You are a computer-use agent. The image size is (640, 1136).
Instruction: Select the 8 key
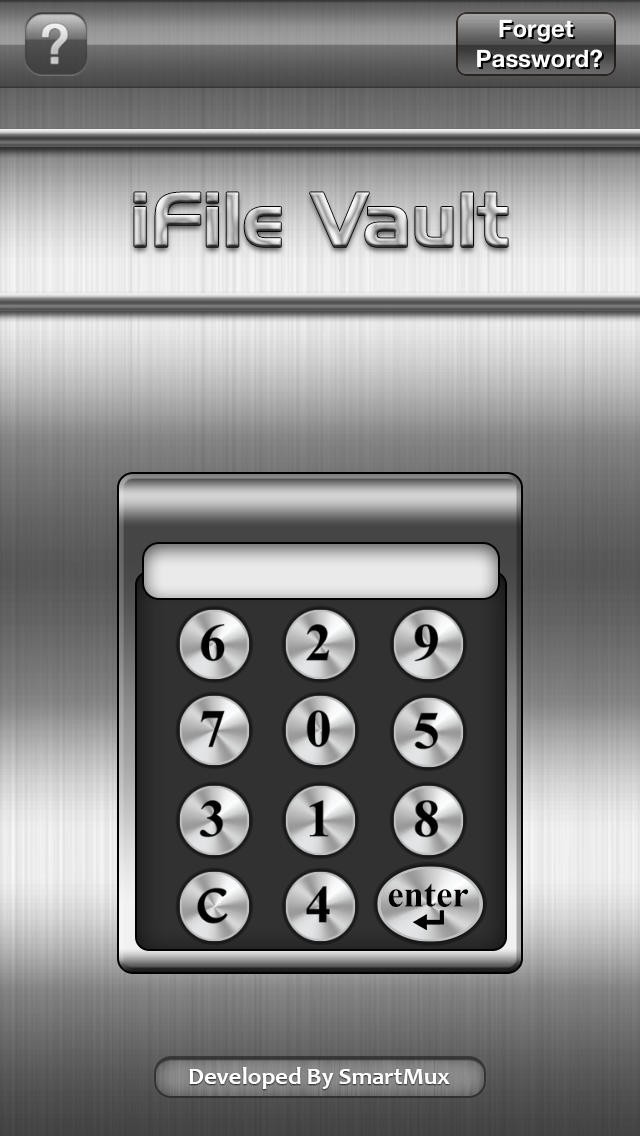428,820
